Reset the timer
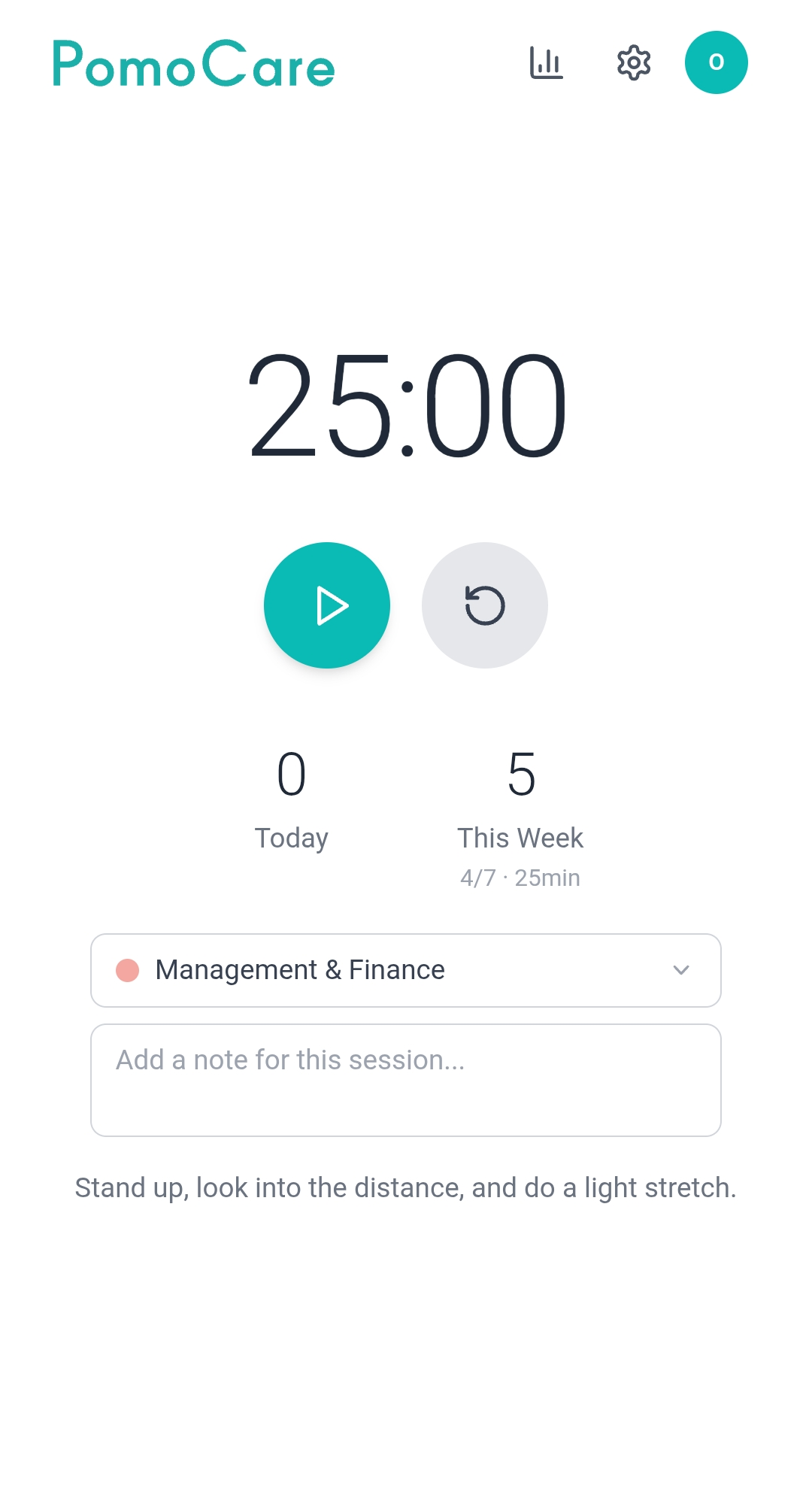This screenshot has height=1504, width=812. (485, 605)
